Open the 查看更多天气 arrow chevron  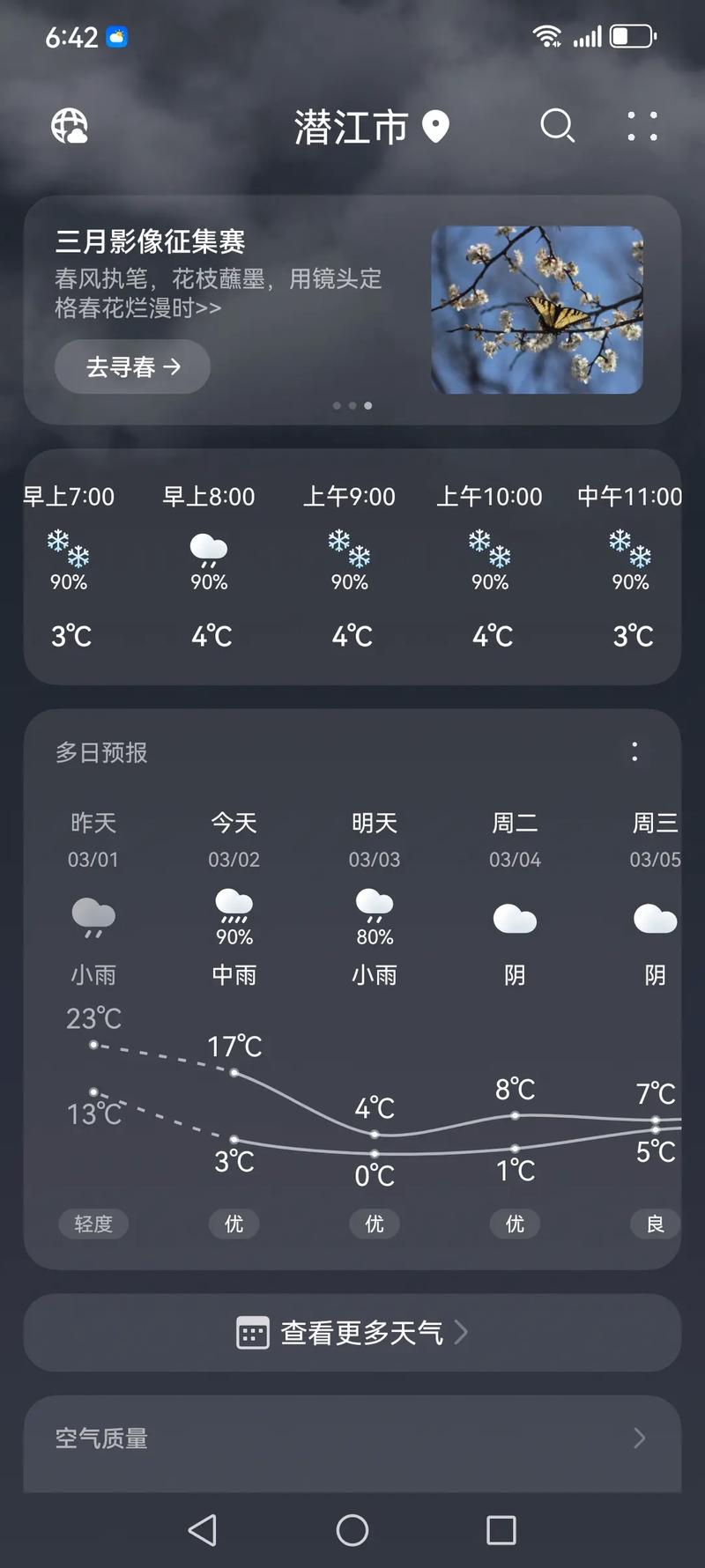coord(462,1333)
